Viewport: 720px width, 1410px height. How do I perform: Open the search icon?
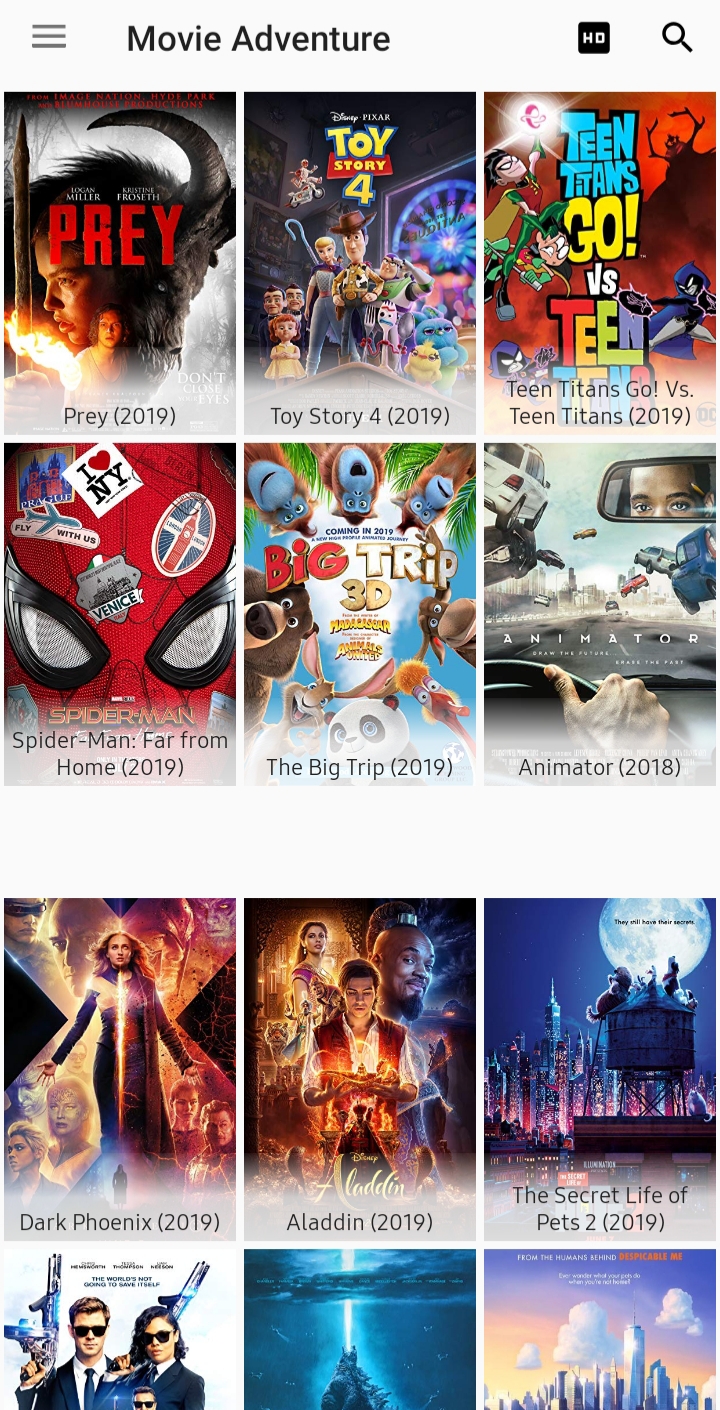coord(677,38)
